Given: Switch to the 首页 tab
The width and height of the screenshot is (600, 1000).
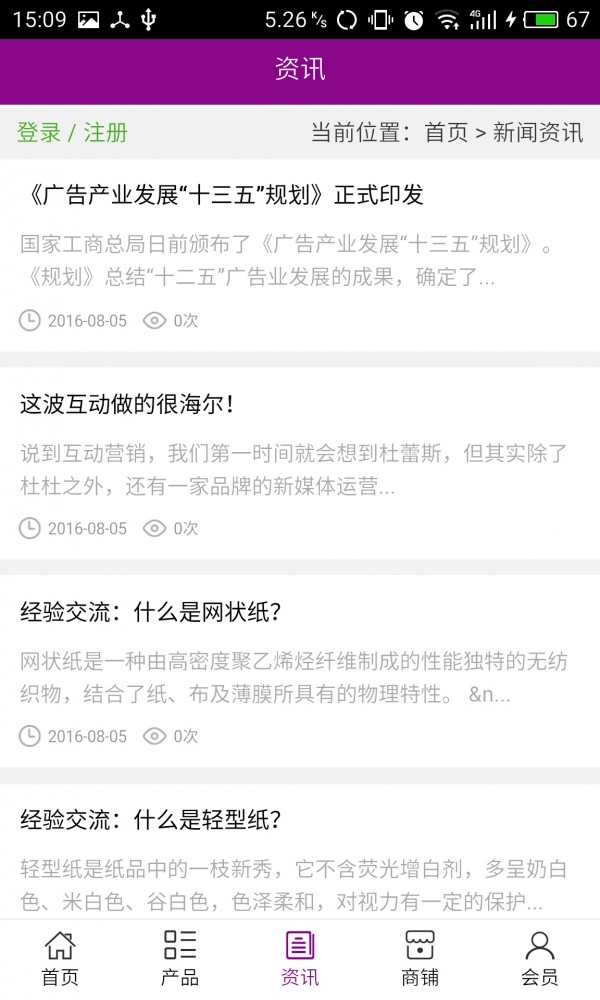Looking at the screenshot, I should (60, 959).
